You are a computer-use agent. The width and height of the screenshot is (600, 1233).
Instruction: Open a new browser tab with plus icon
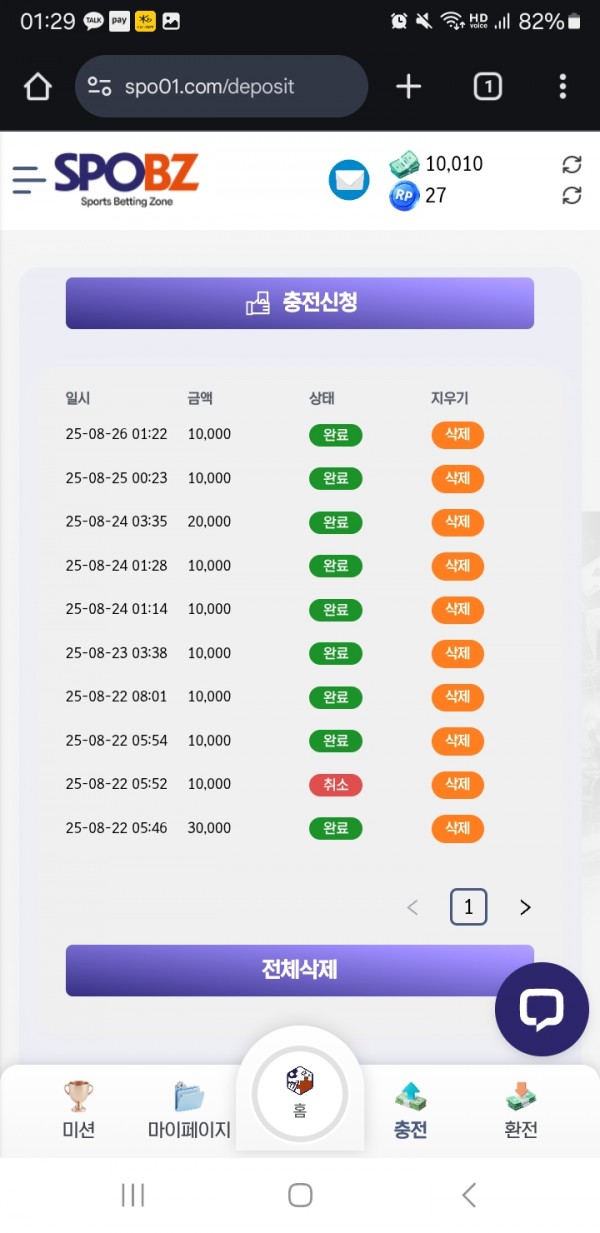point(408,87)
